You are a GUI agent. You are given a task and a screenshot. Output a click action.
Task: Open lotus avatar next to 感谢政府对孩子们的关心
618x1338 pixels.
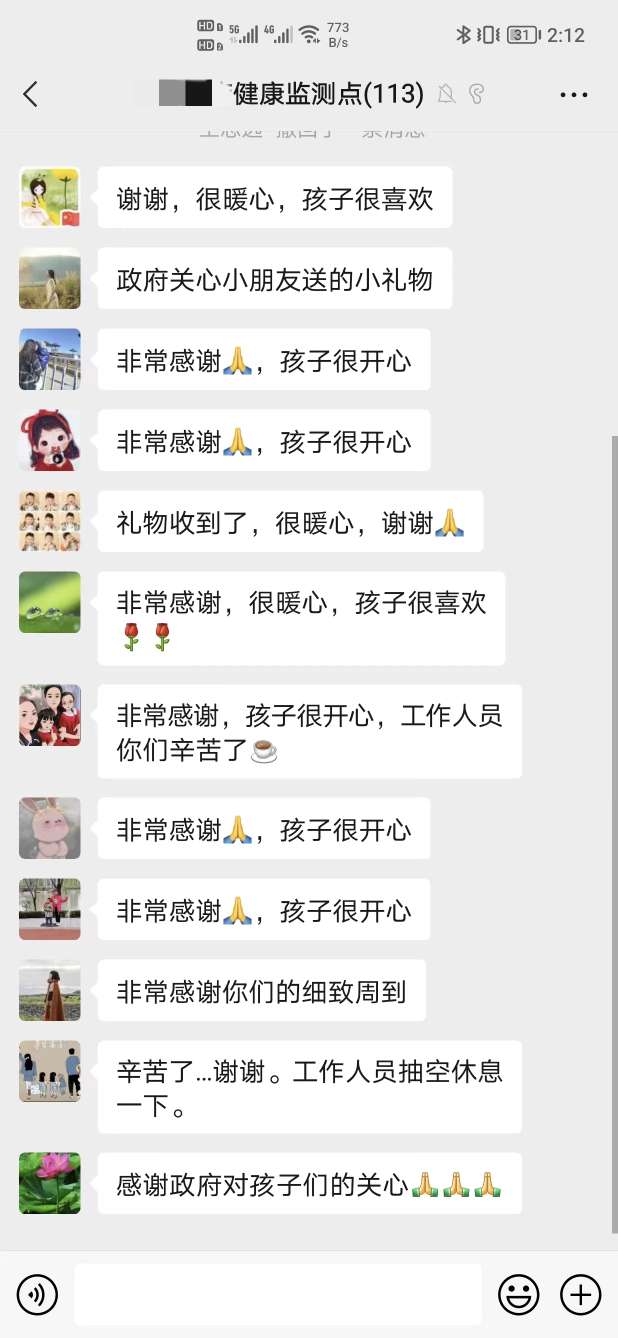coord(50,1183)
